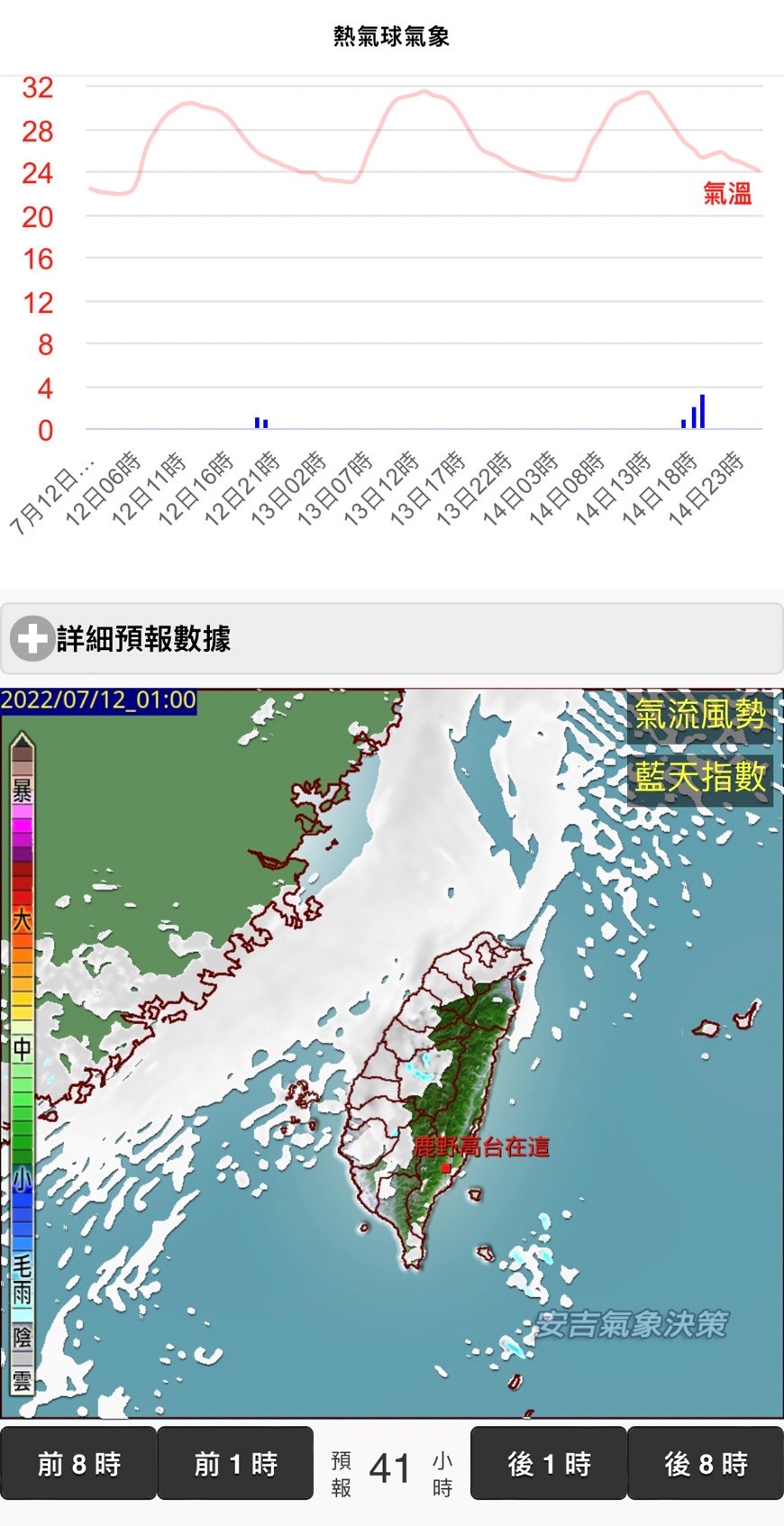Show 氣流風勢 map overlay
Image resolution: width=784 pixels, height=1526 pixels.
(699, 715)
